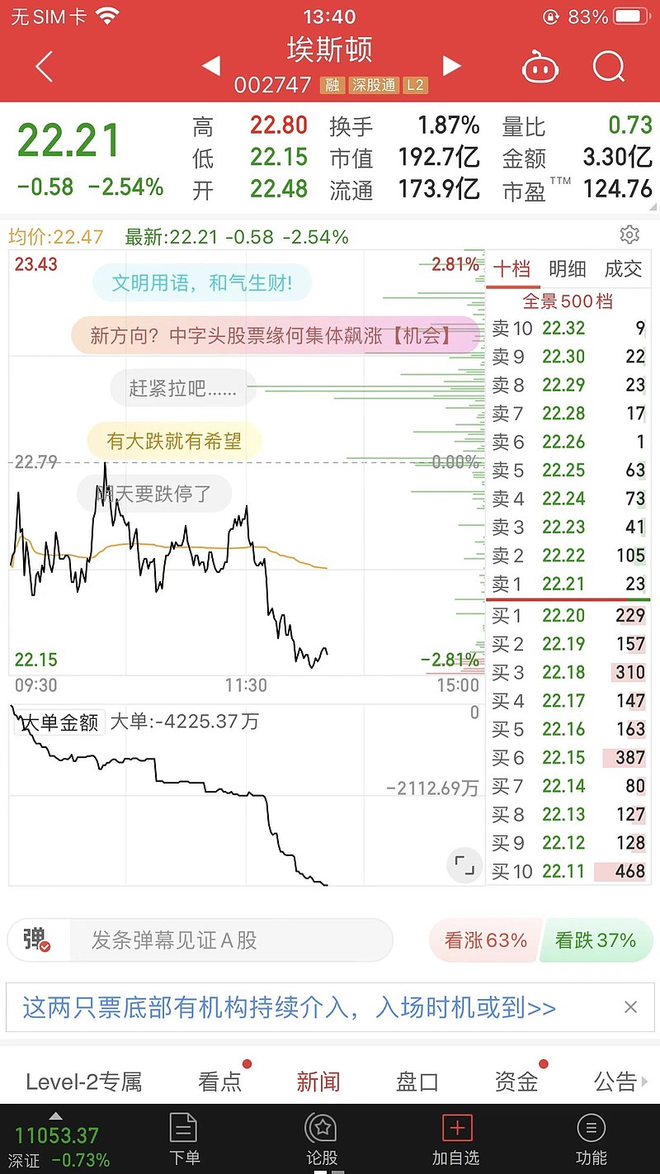
Task: Vote 看涨 bullish
Action: [x=485, y=940]
